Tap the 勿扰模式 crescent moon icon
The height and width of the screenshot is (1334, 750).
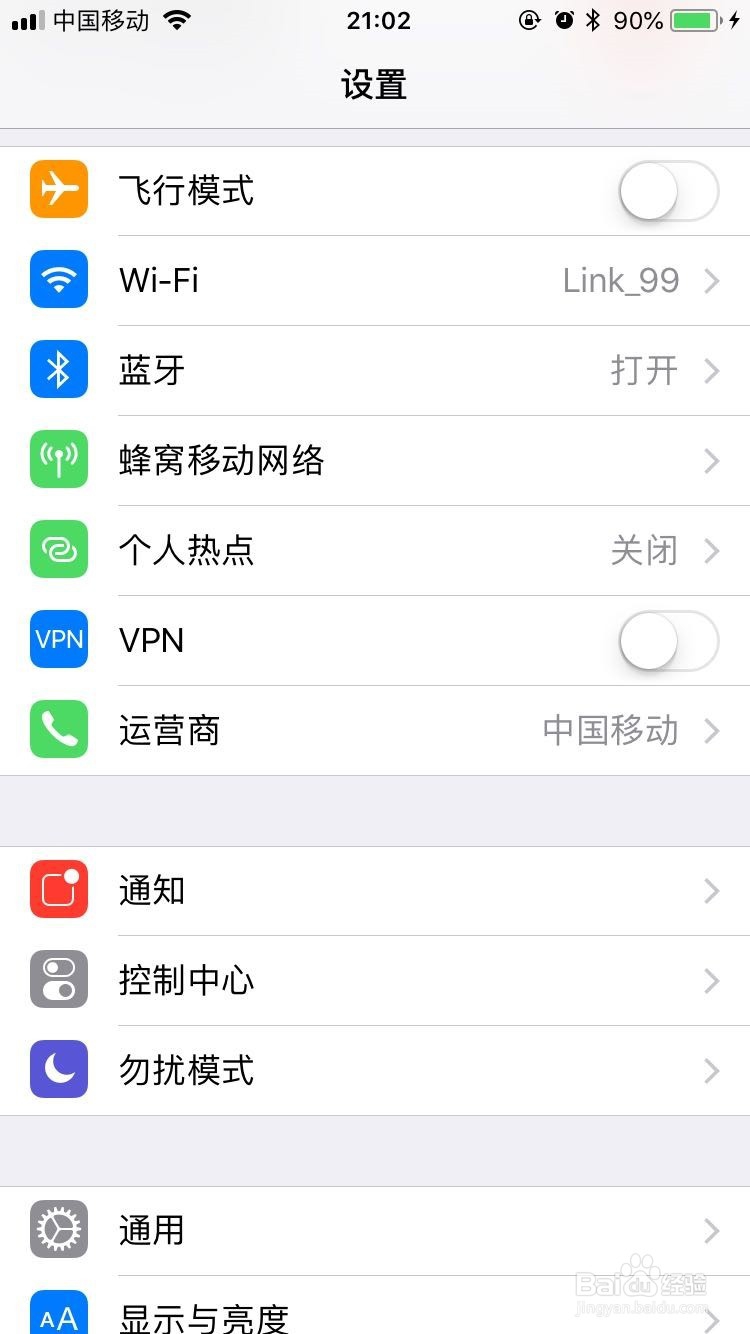[58, 1070]
